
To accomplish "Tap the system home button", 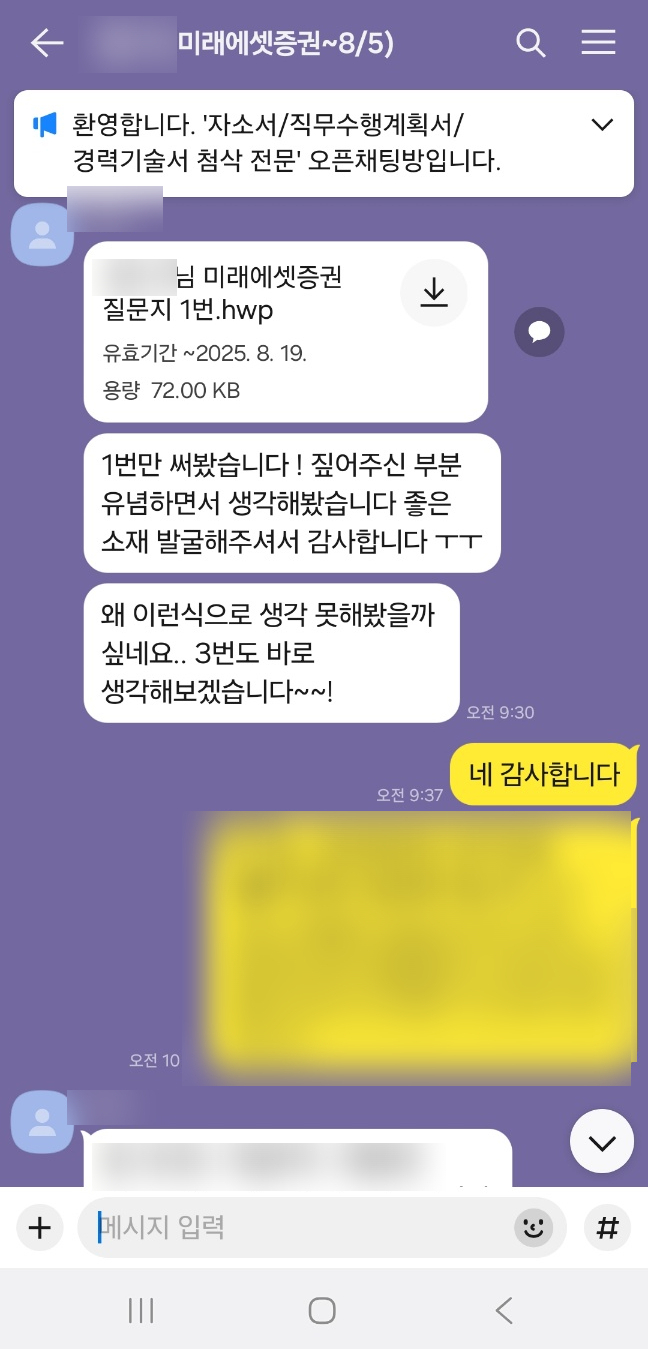I will pyautogui.click(x=322, y=1310).
